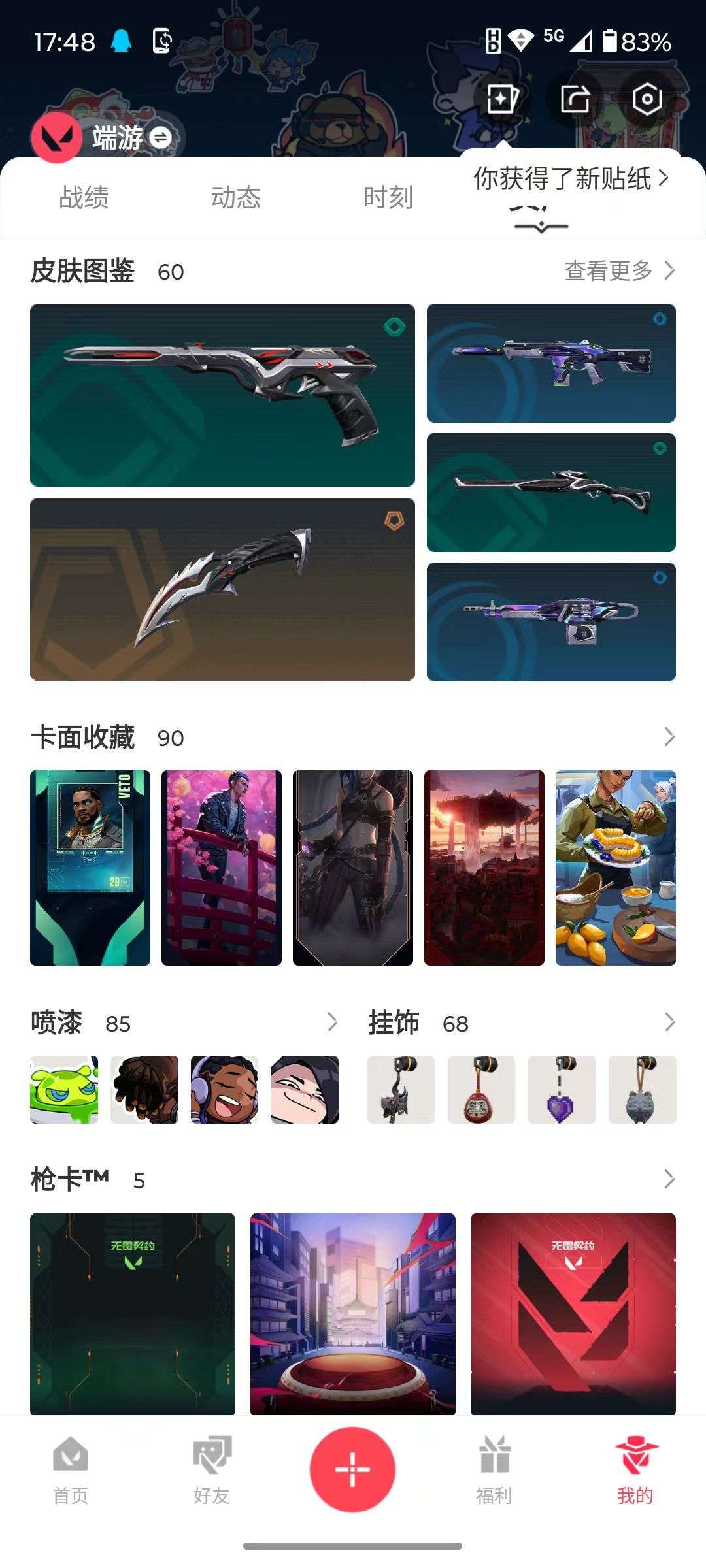Open 首页 home icon in bottom navigation

71,1454
